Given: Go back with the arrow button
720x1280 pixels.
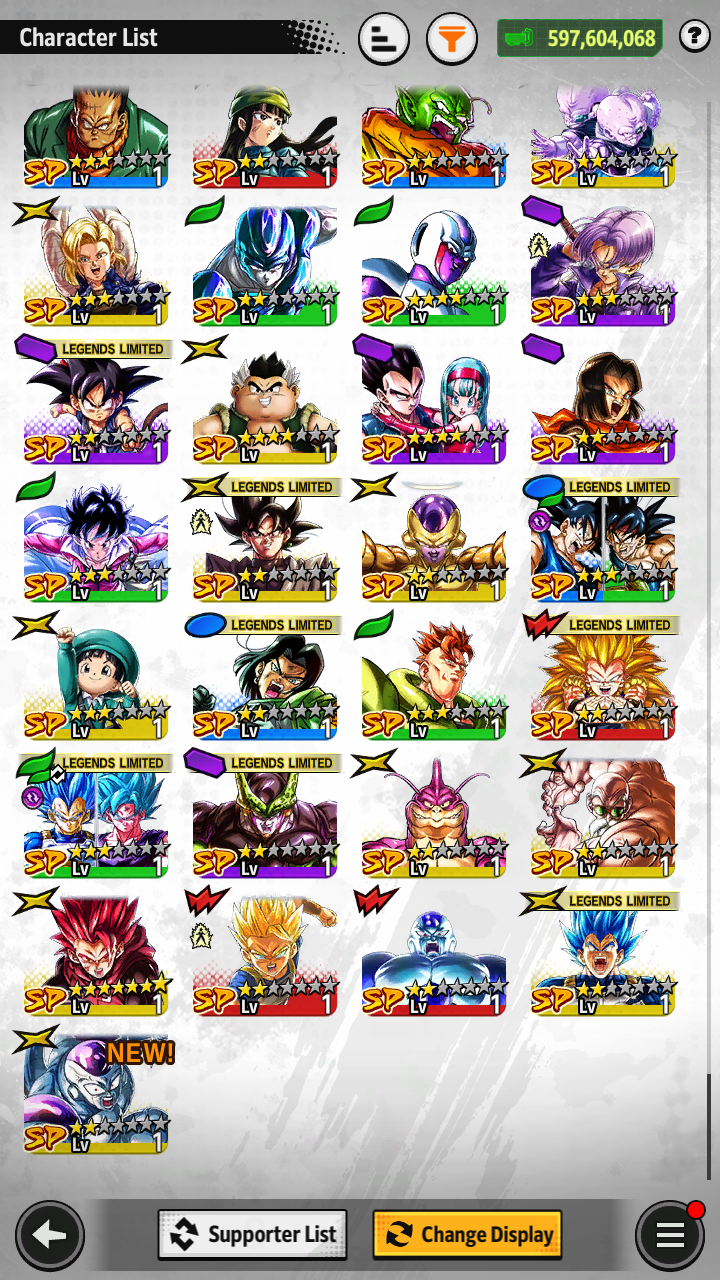Looking at the screenshot, I should (49, 1235).
